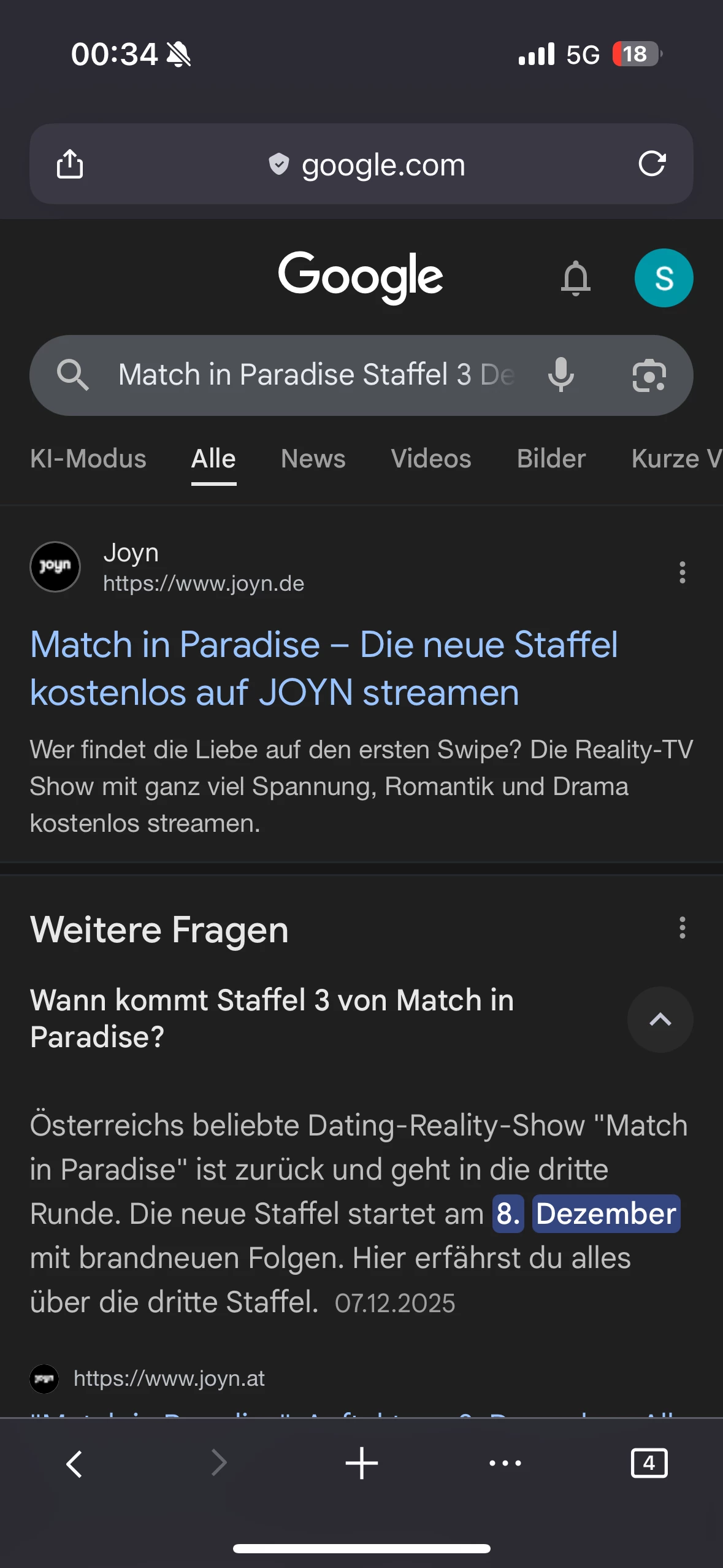
Task: Open options for Weitere Fragen section
Action: (x=682, y=928)
